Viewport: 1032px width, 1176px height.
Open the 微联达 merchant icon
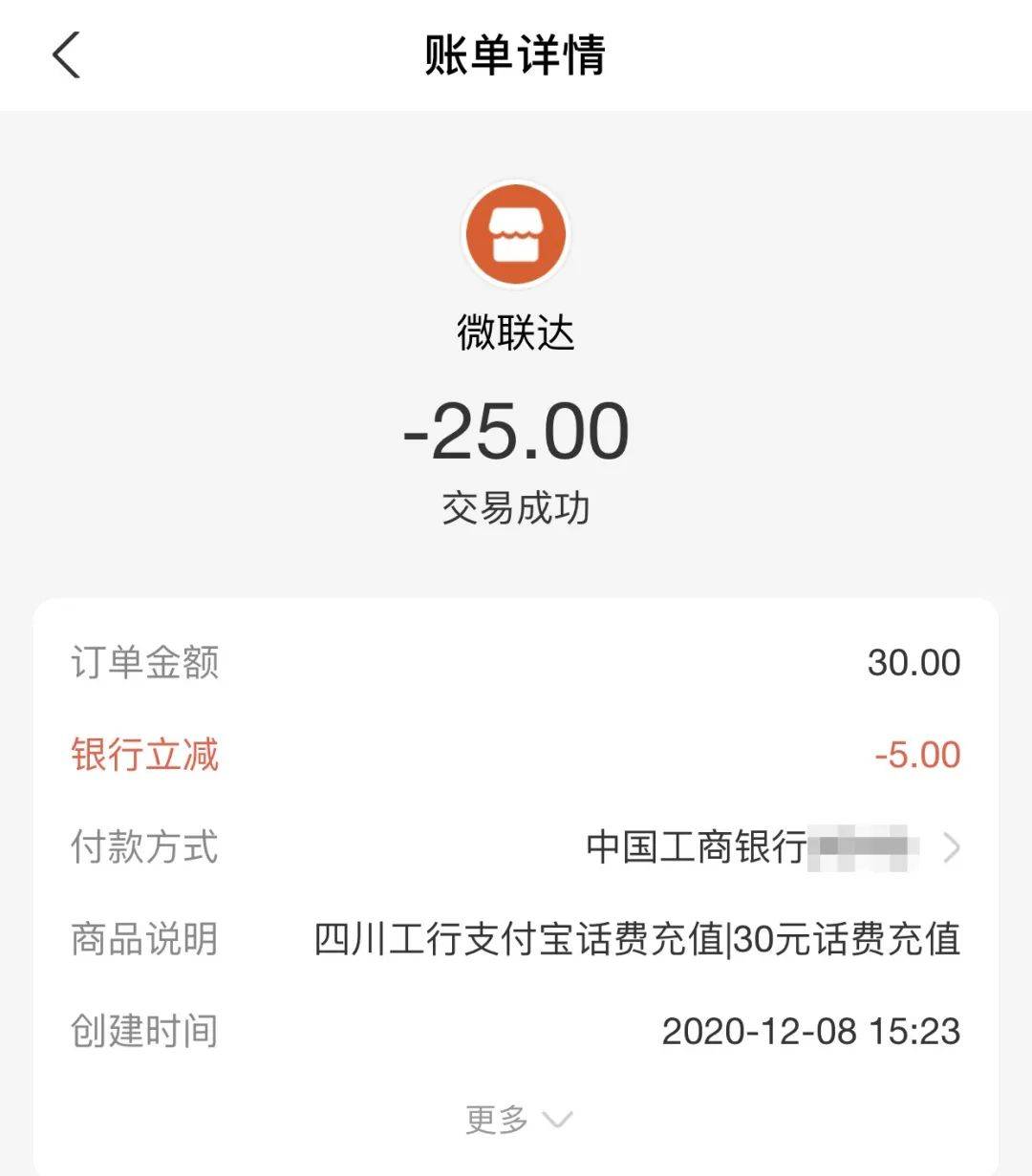516,235
